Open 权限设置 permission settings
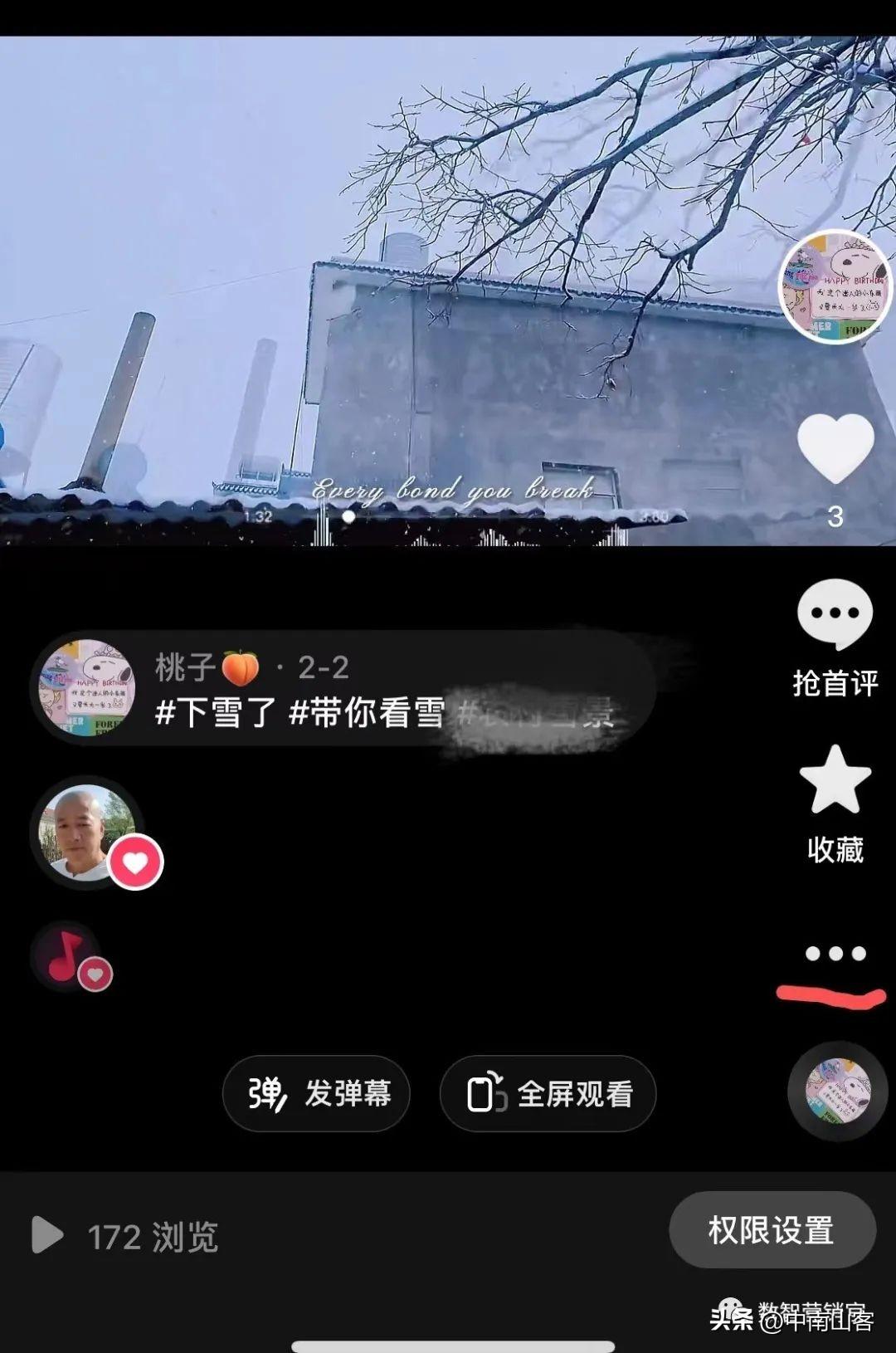Image resolution: width=896 pixels, height=1353 pixels. (772, 1230)
